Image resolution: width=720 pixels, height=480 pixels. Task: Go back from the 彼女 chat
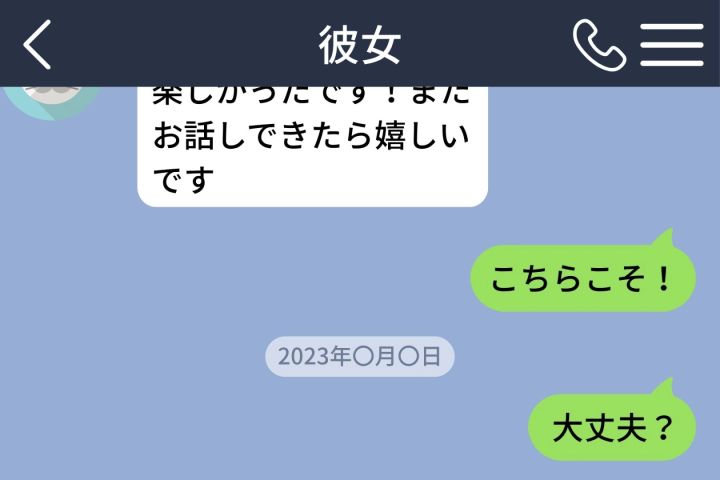pyautogui.click(x=37, y=45)
